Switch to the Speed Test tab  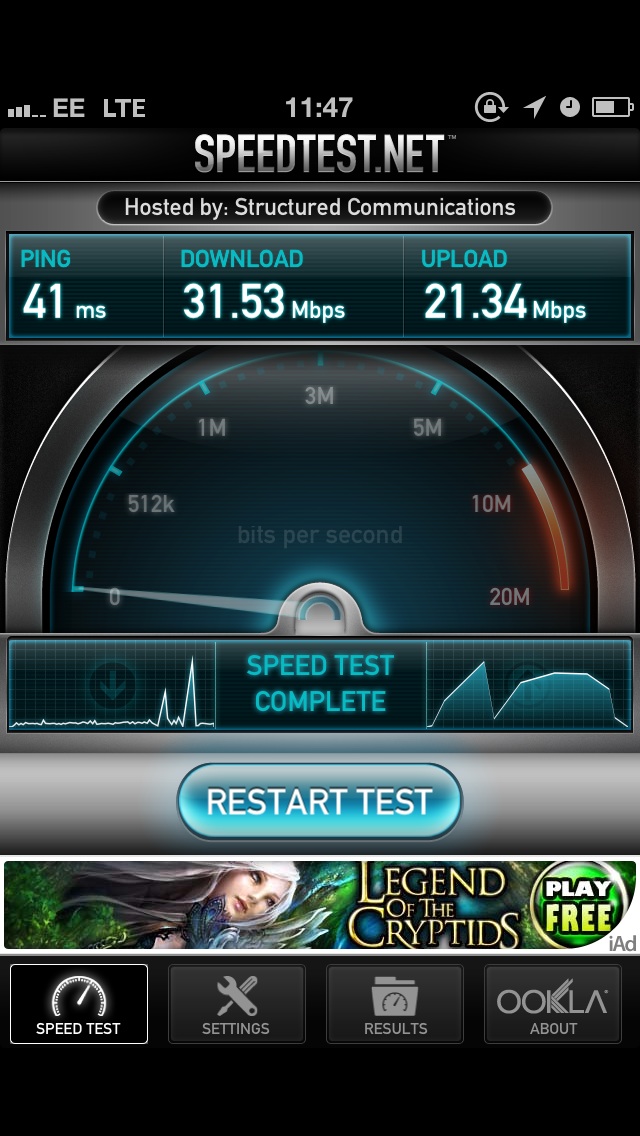click(x=79, y=1003)
